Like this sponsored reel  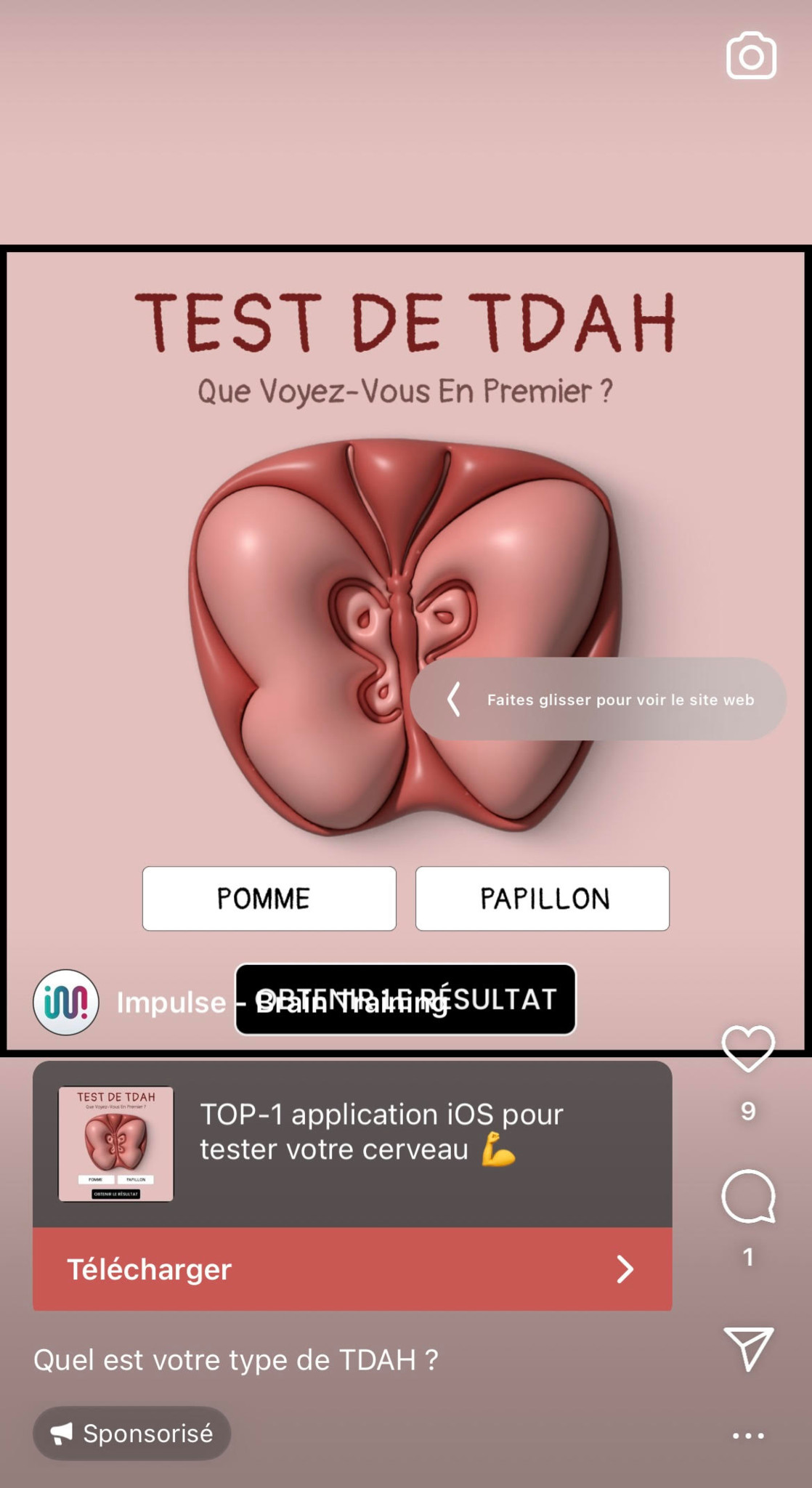point(748,1048)
